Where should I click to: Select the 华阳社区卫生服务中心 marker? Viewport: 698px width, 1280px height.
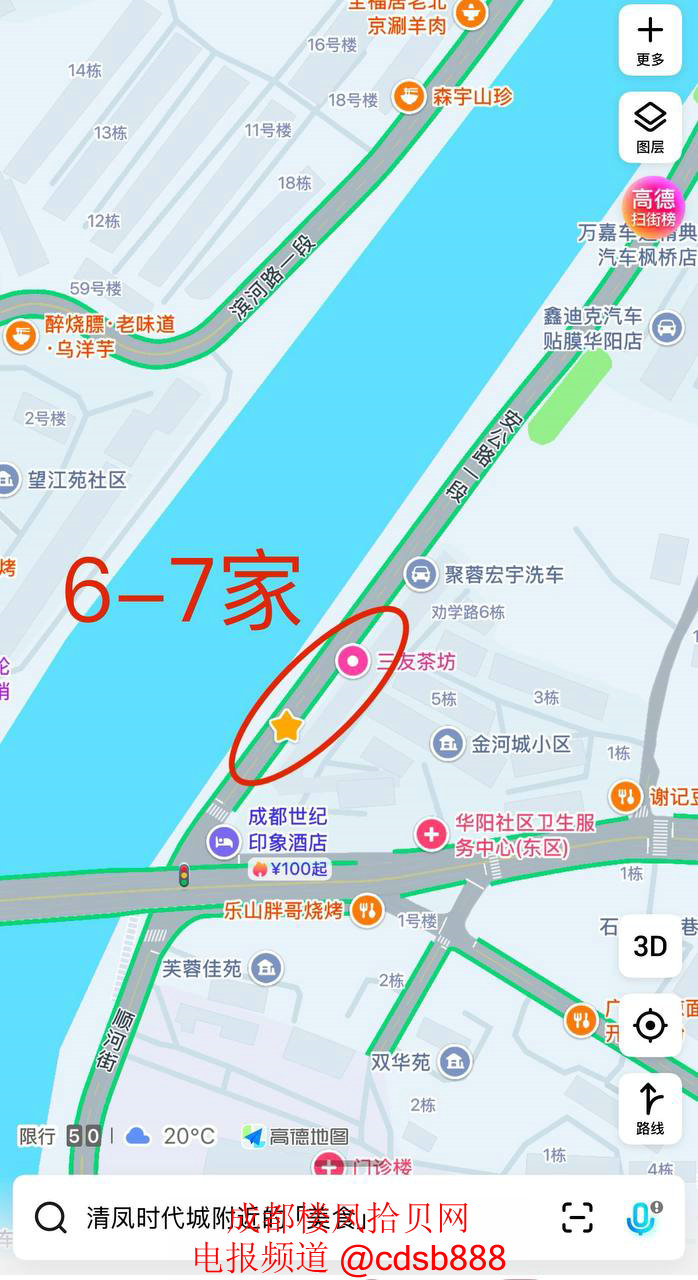(431, 834)
